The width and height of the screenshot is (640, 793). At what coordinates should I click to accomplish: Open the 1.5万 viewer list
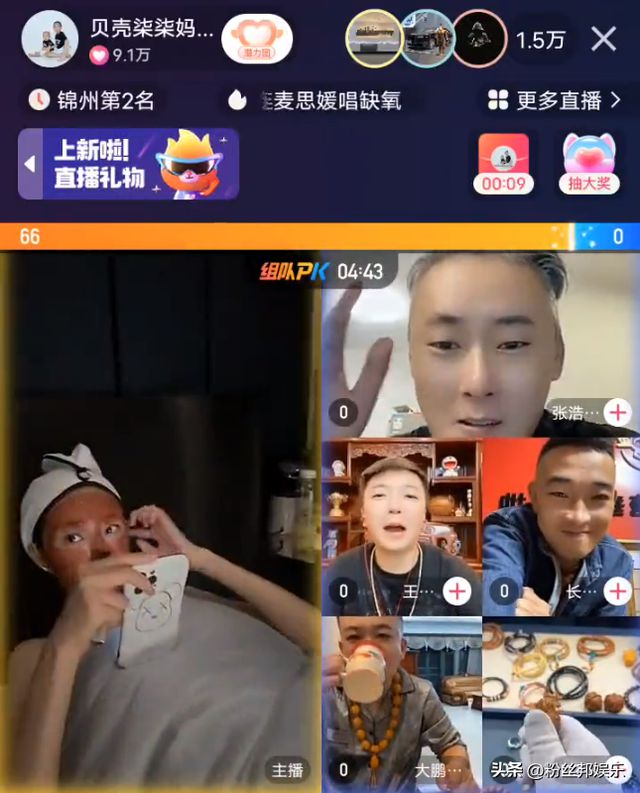click(540, 40)
